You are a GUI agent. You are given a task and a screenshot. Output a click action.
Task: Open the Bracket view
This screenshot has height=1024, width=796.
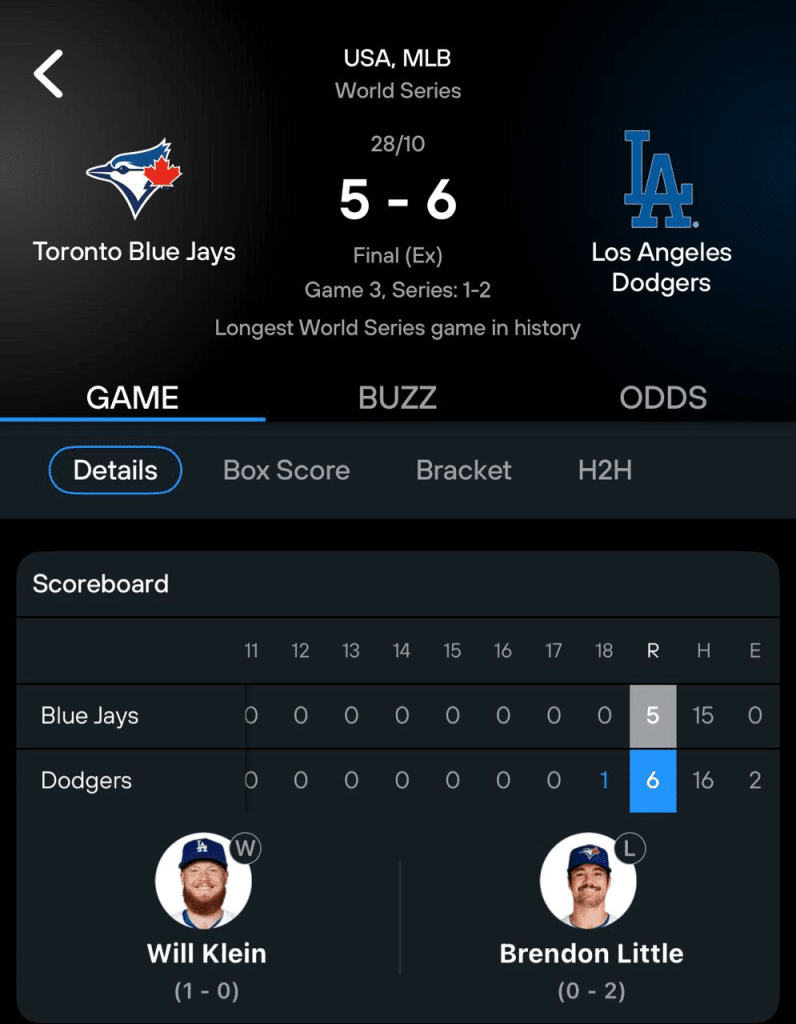(x=463, y=470)
